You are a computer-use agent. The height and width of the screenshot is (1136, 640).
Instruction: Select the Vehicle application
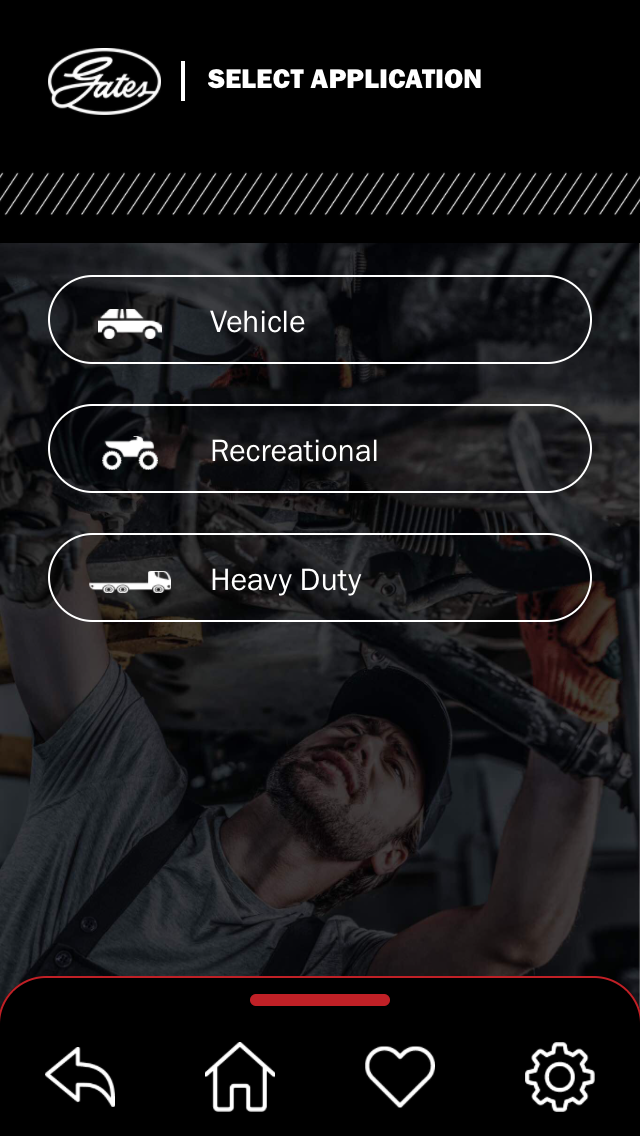pos(320,320)
